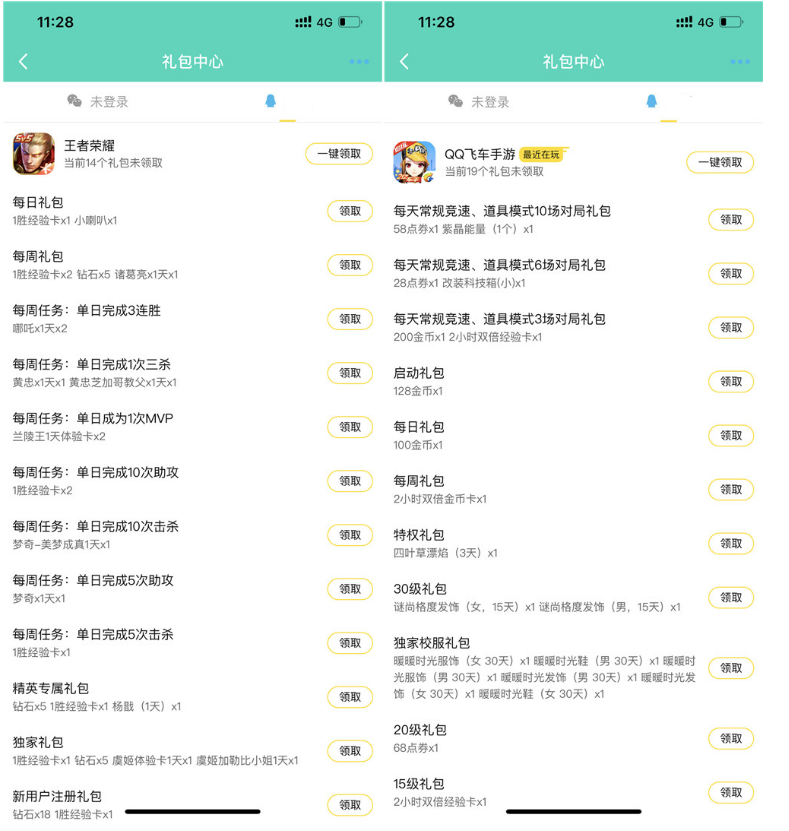Claim the 20级礼包 of 68点券
The height and width of the screenshot is (831, 789).
coord(730,738)
